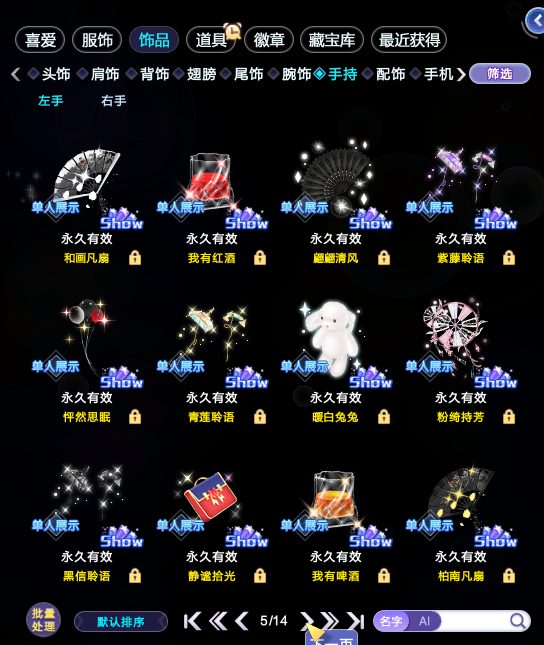Image resolution: width=544 pixels, height=645 pixels.
Task: Open 批量处理 batch processing
Action: click(x=44, y=620)
